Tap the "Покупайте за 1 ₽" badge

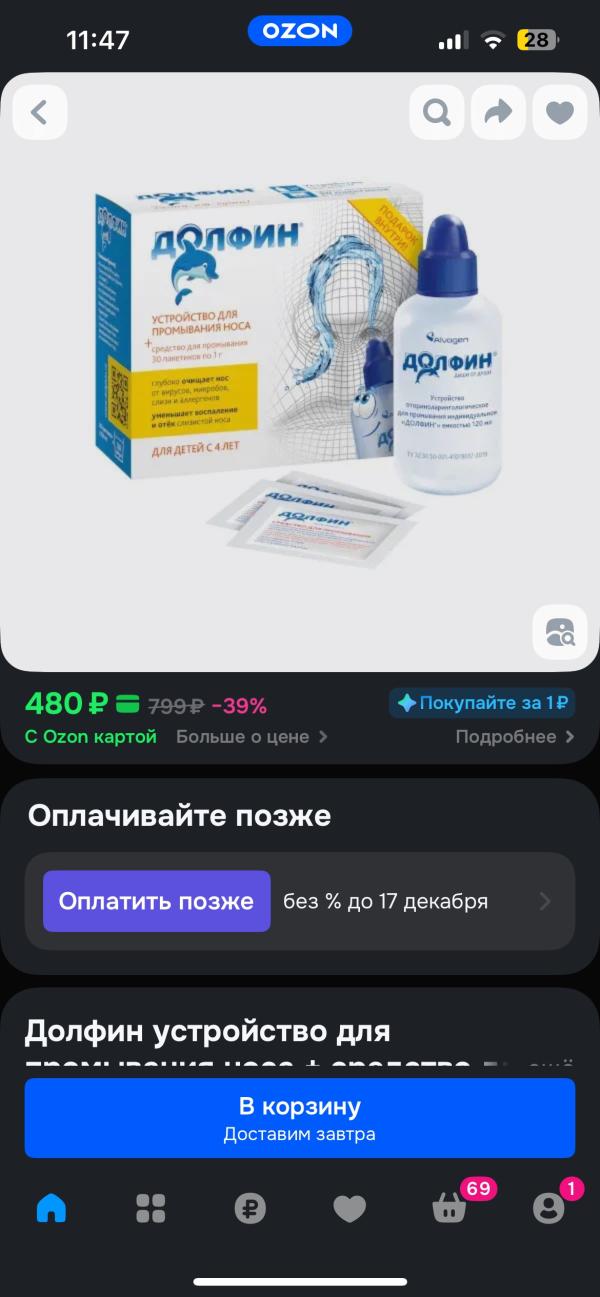[x=482, y=703]
